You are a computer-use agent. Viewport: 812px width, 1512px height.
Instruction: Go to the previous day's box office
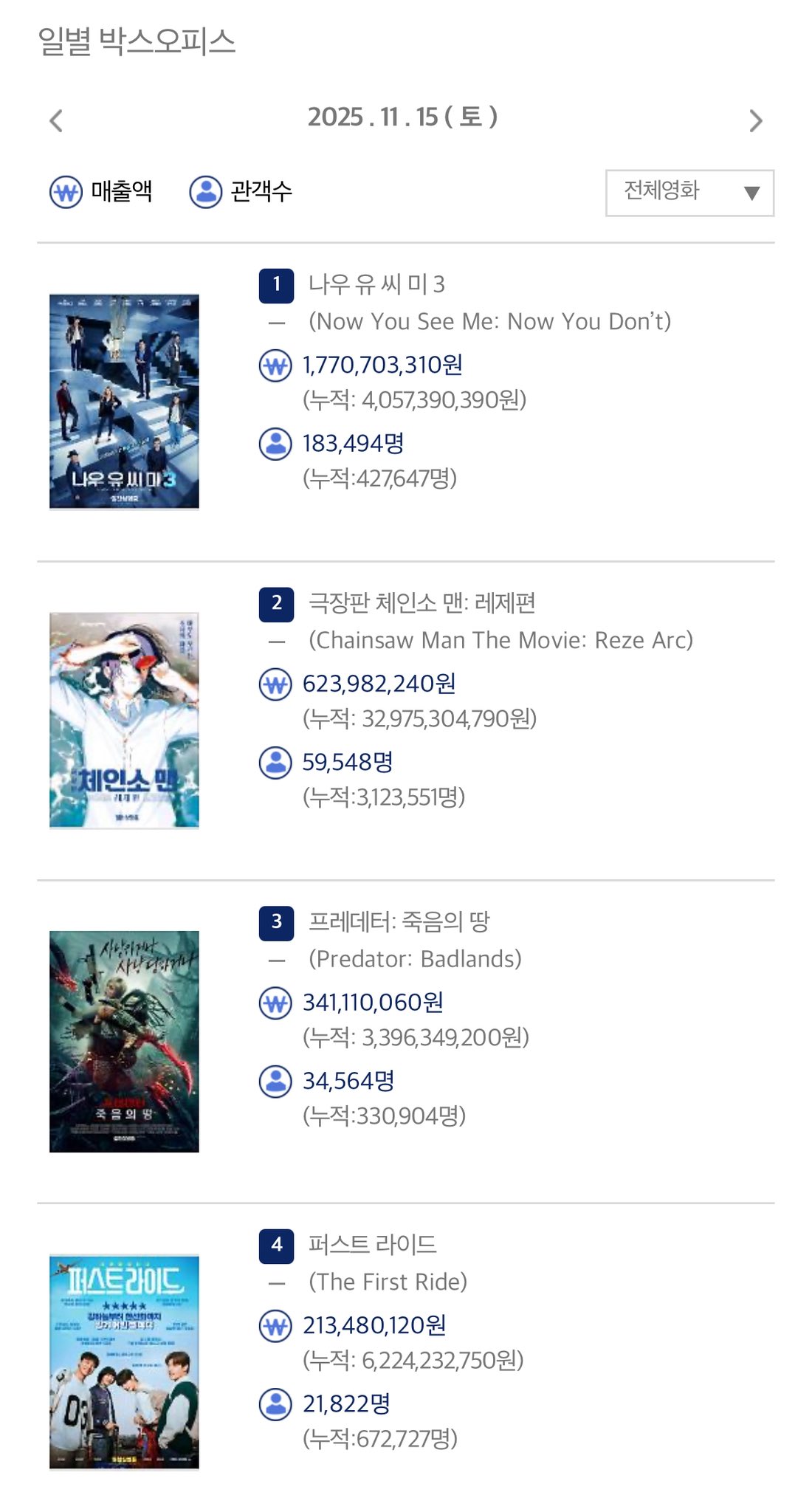56,120
